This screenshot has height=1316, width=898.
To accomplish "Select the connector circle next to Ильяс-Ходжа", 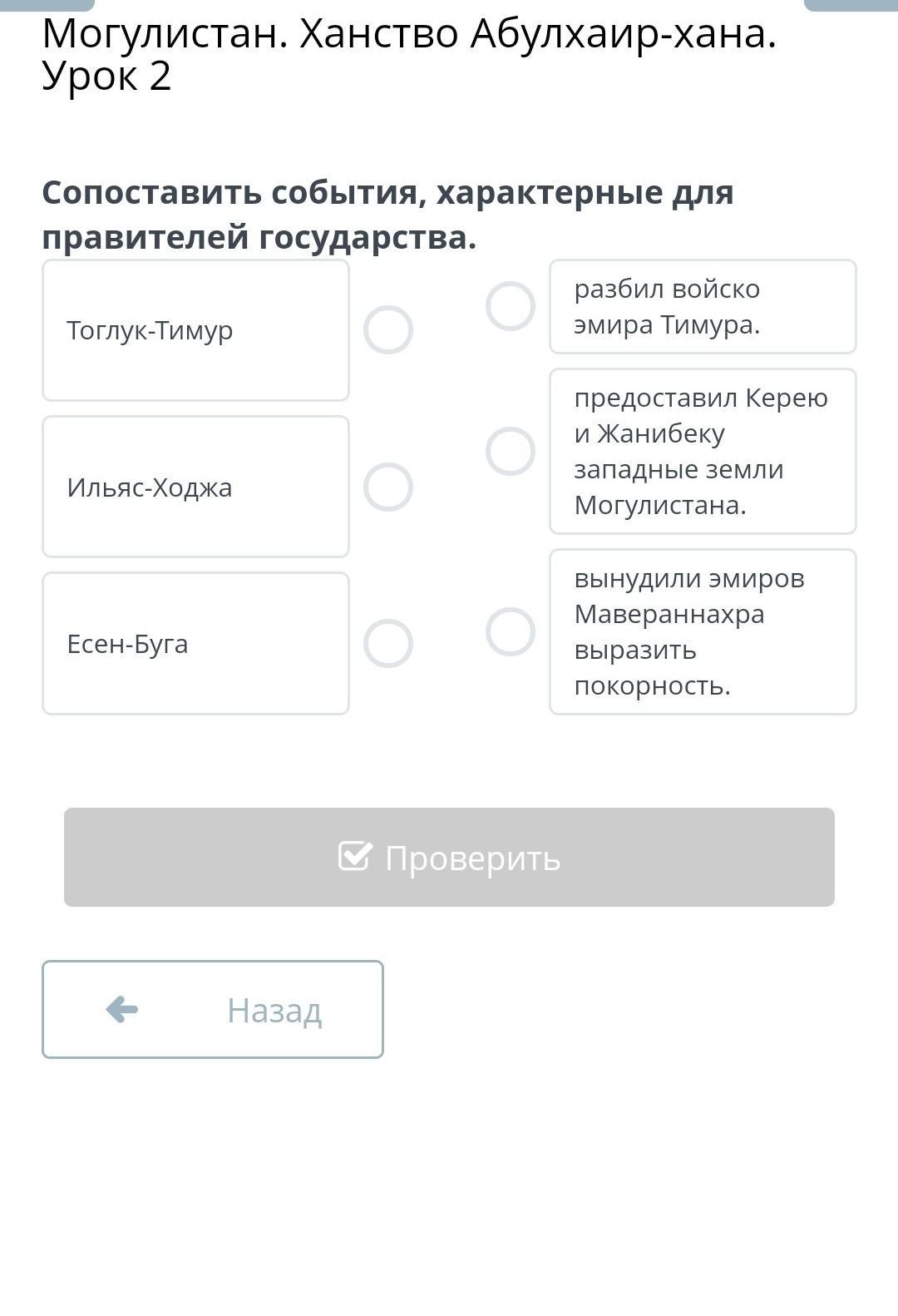I will click(388, 487).
